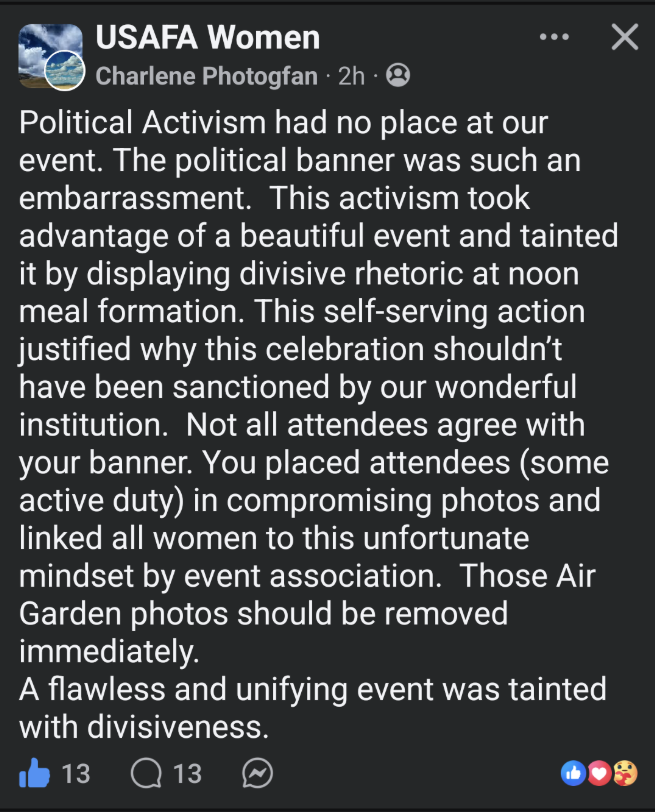Send this post via Messenger
The height and width of the screenshot is (812, 655).
tap(257, 772)
